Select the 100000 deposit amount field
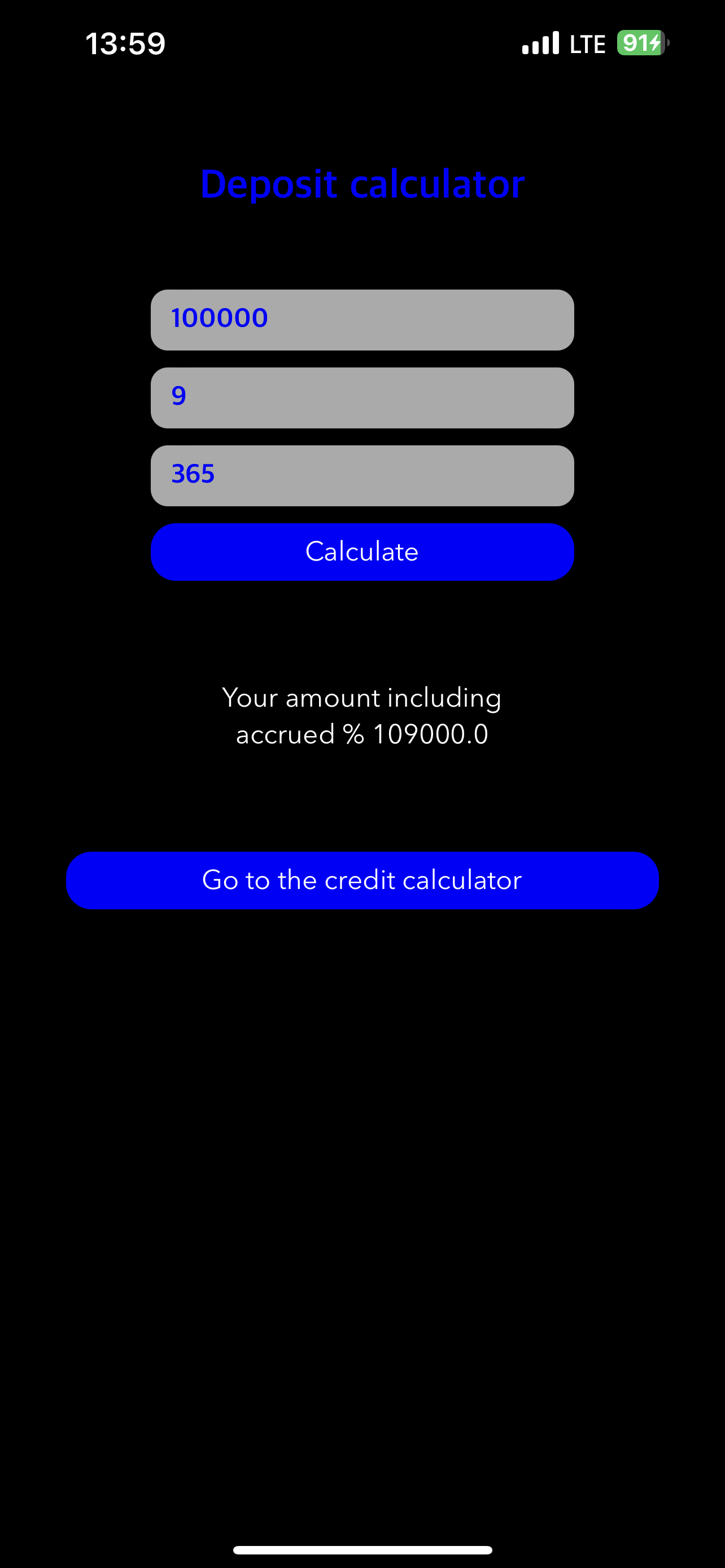This screenshot has height=1568, width=725. click(362, 319)
